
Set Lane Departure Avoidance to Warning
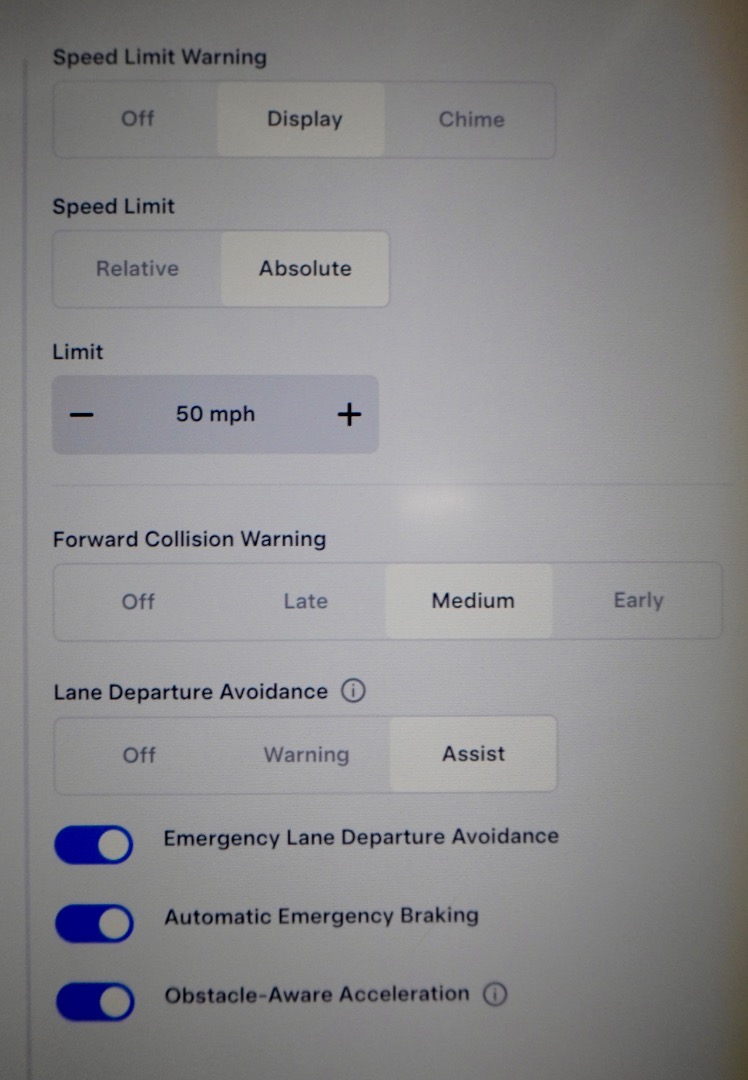coord(306,754)
